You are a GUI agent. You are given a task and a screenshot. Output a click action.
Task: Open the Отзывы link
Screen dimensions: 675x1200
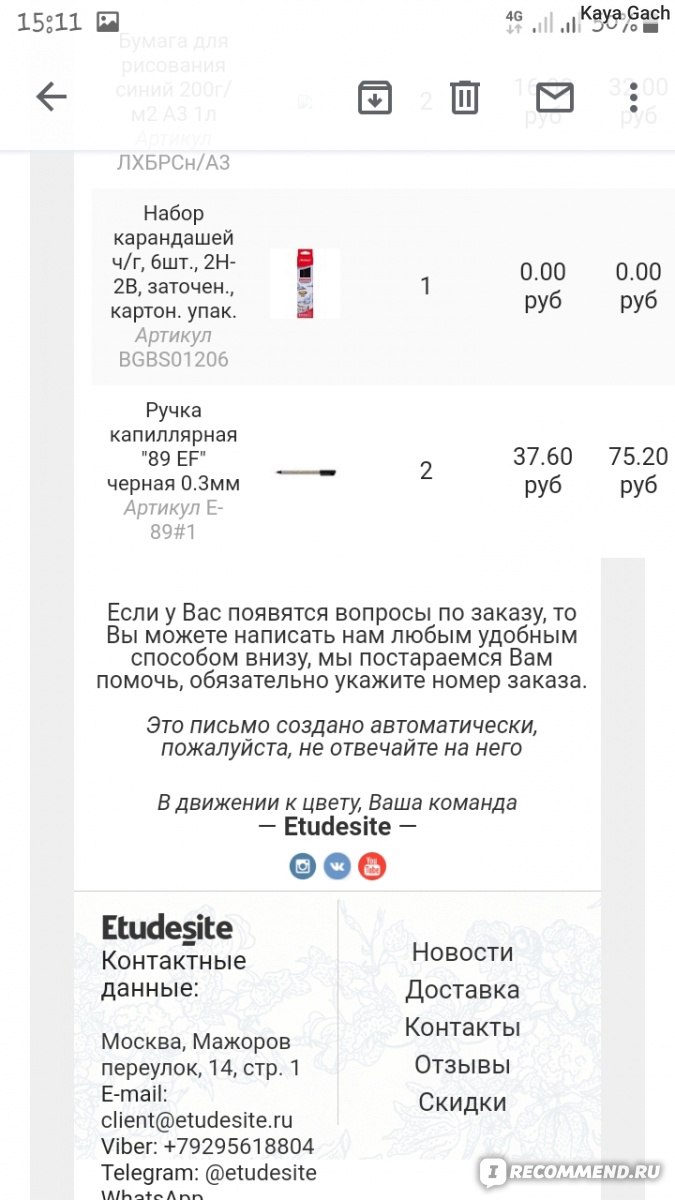click(x=463, y=1065)
